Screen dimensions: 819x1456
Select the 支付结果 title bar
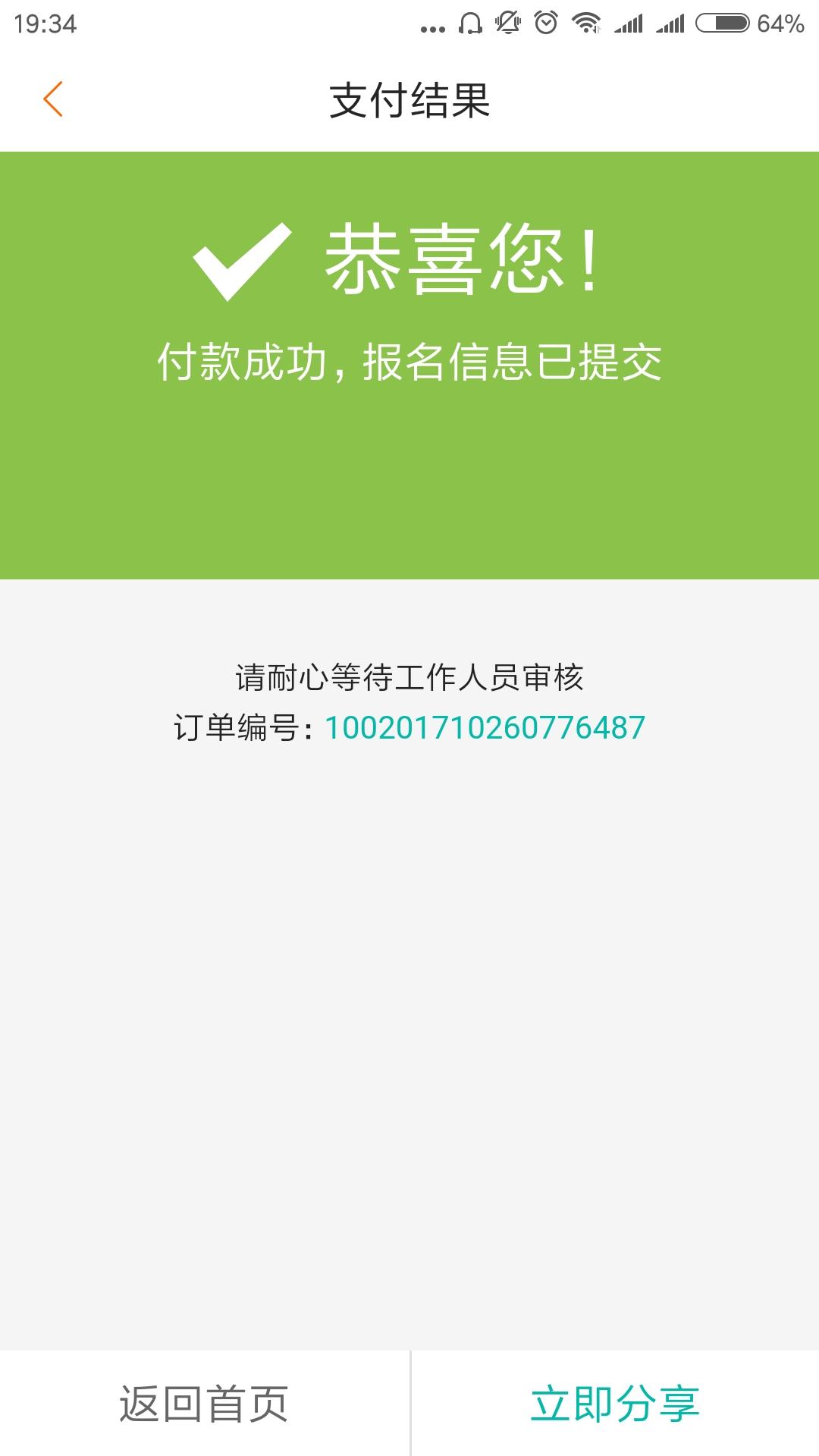(409, 99)
